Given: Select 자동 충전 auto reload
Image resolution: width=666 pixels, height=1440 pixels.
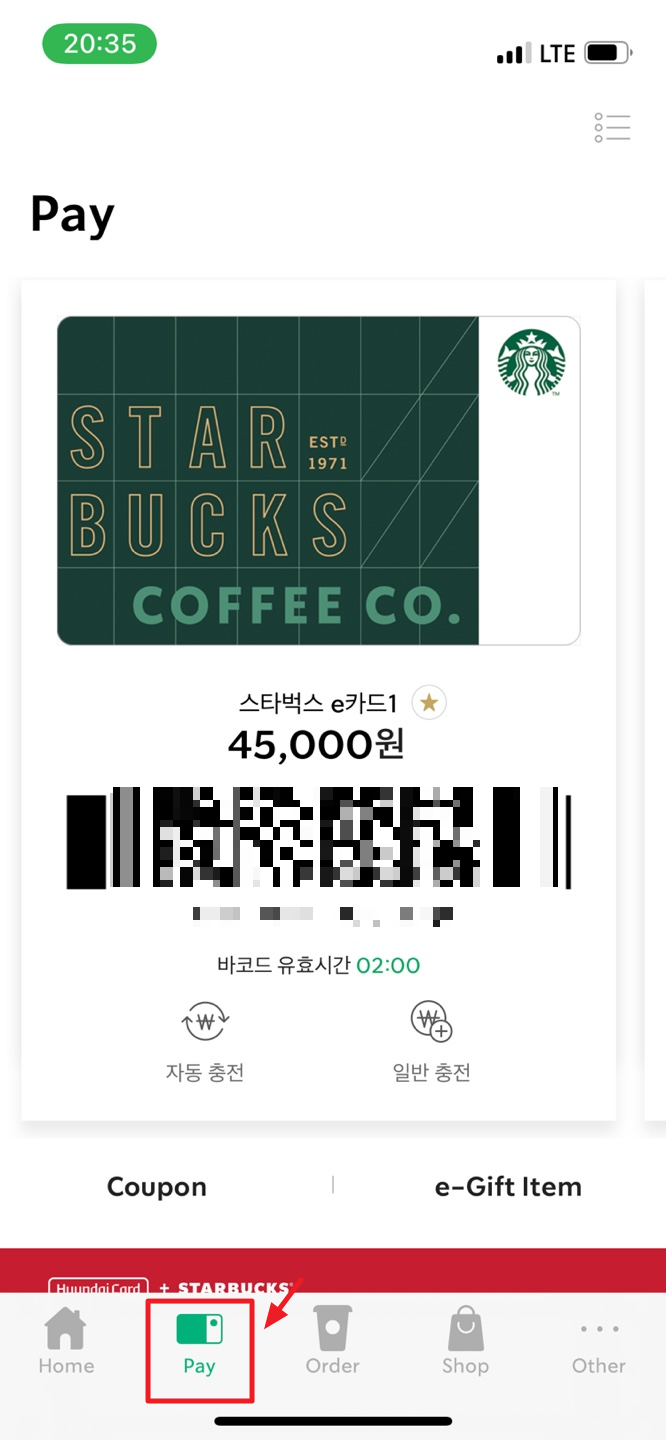Looking at the screenshot, I should tap(205, 1043).
